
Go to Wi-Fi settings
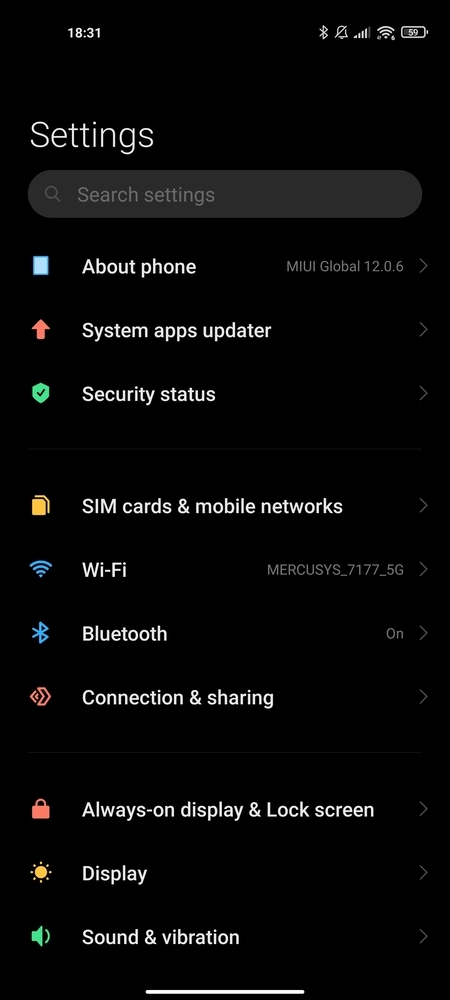[x=225, y=570]
